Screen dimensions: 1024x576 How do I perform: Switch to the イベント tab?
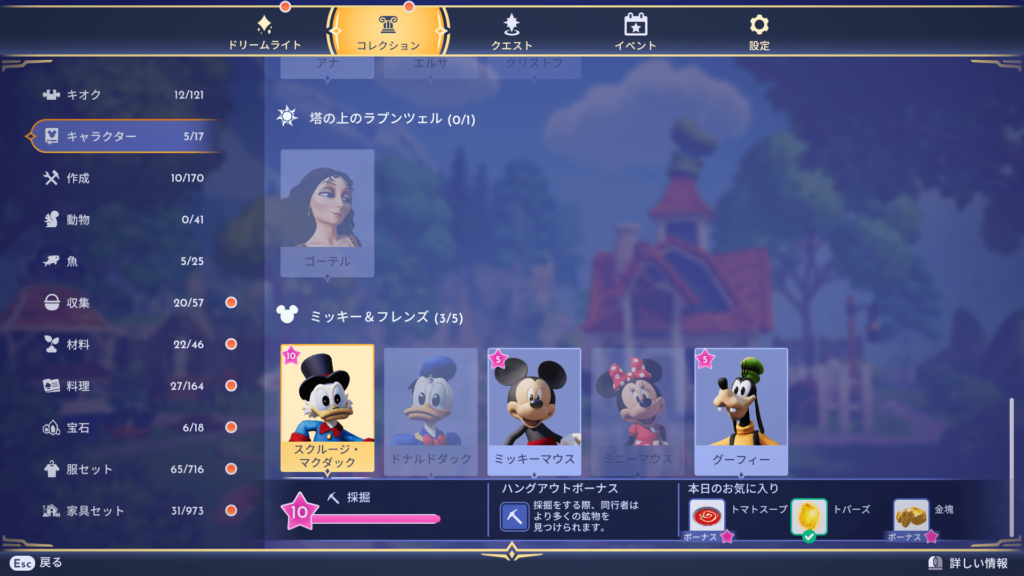click(635, 32)
